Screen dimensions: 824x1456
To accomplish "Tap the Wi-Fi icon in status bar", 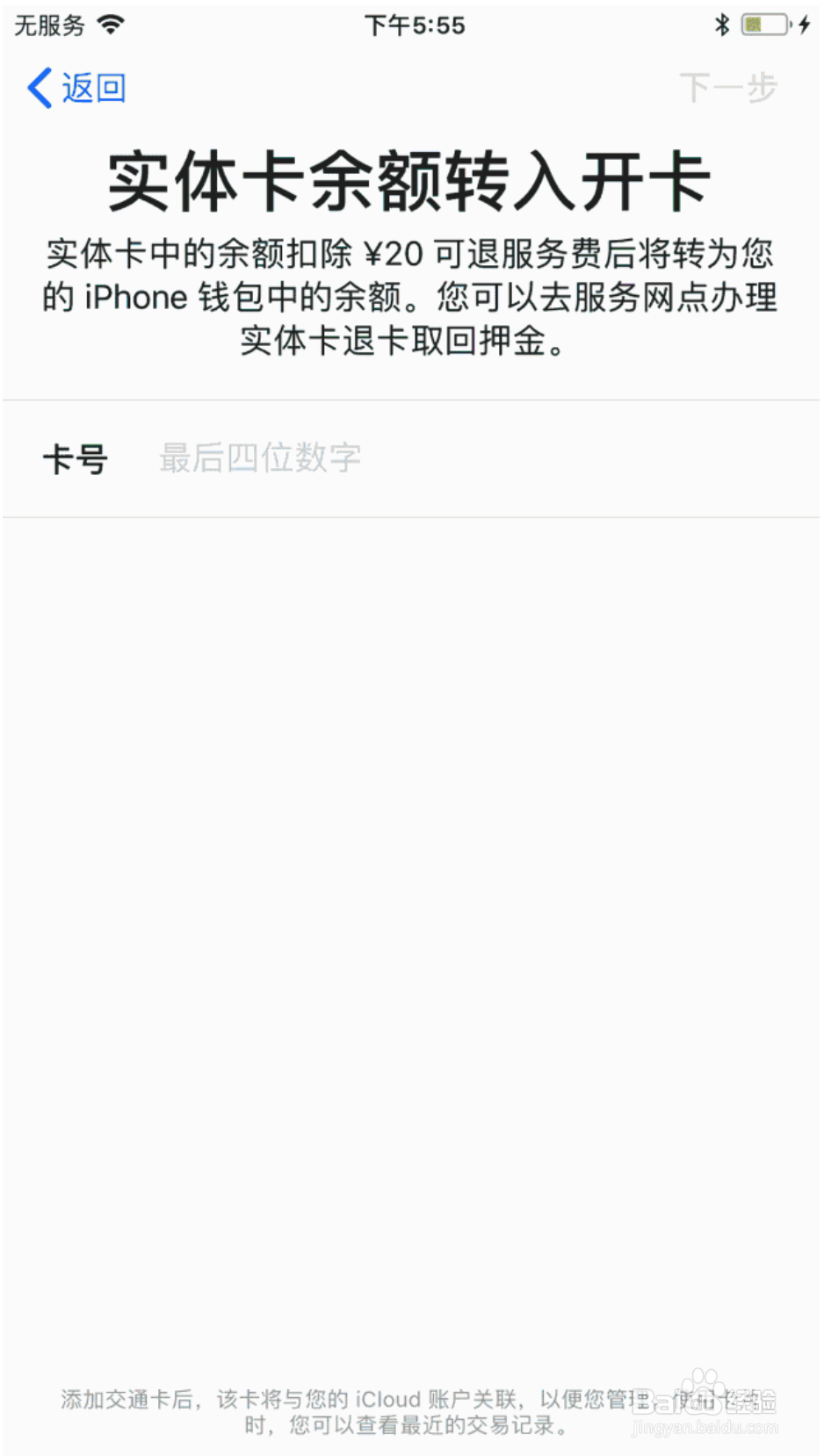I will (109, 24).
